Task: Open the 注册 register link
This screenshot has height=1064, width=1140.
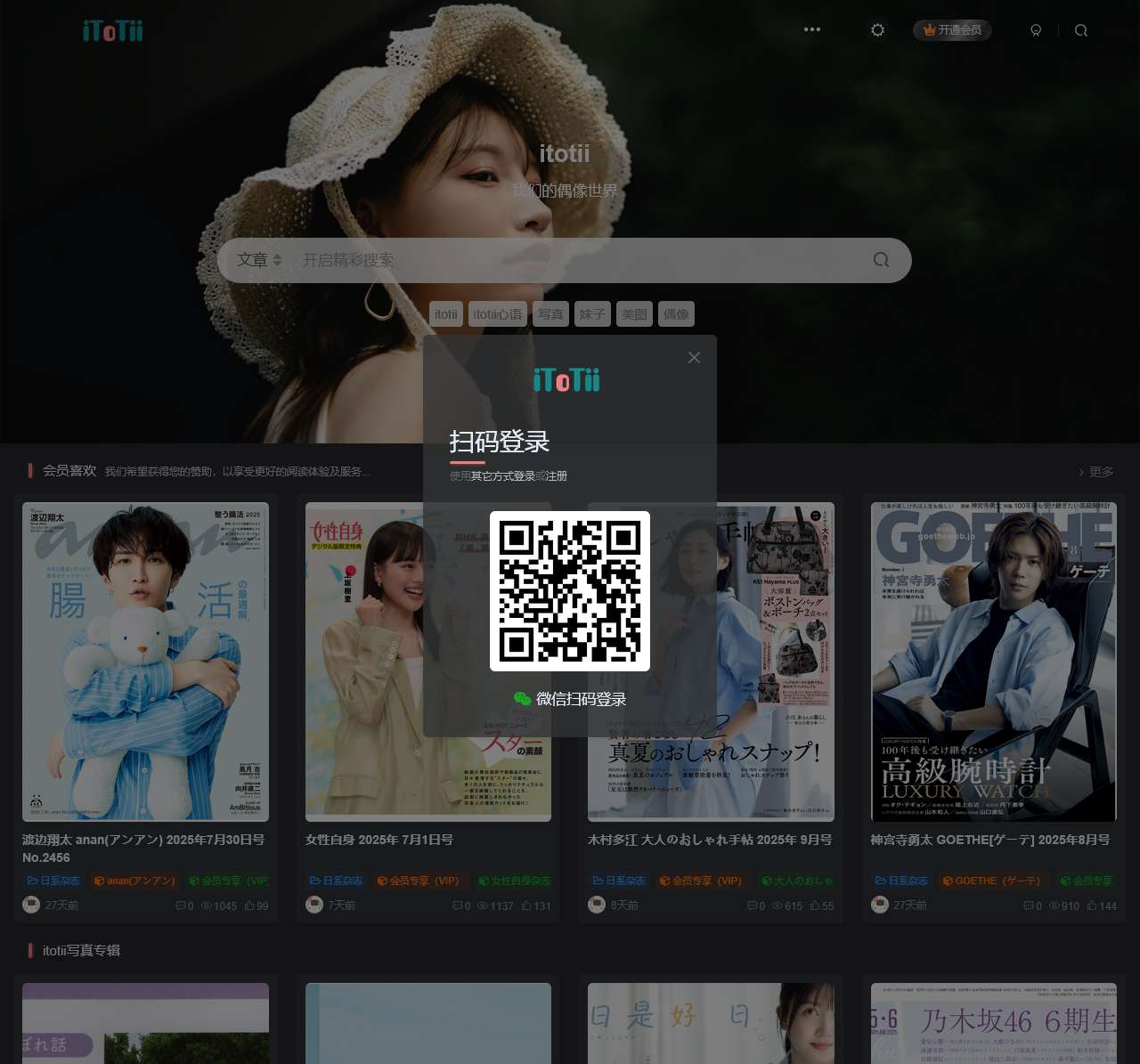Action: point(557,476)
